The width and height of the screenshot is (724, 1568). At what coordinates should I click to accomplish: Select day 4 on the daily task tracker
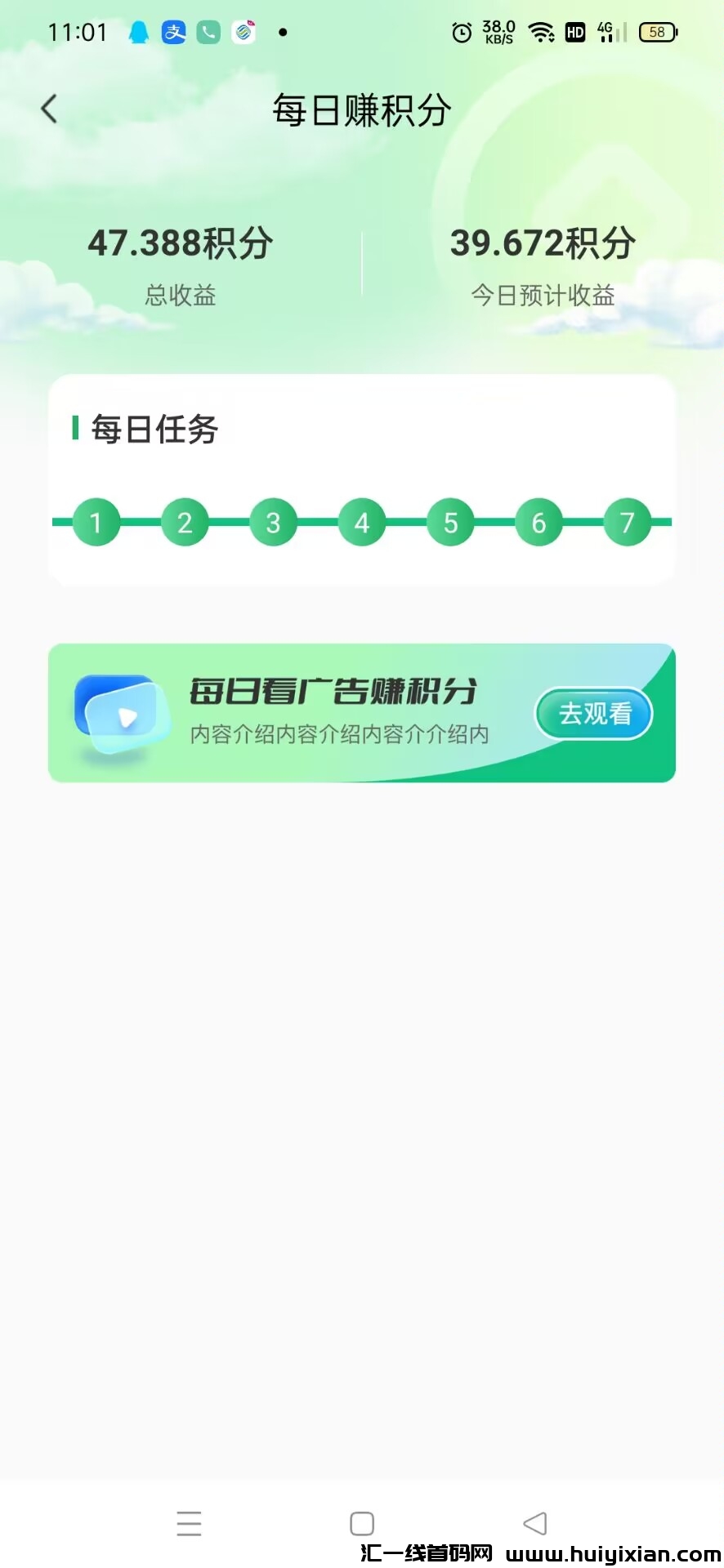(x=362, y=522)
